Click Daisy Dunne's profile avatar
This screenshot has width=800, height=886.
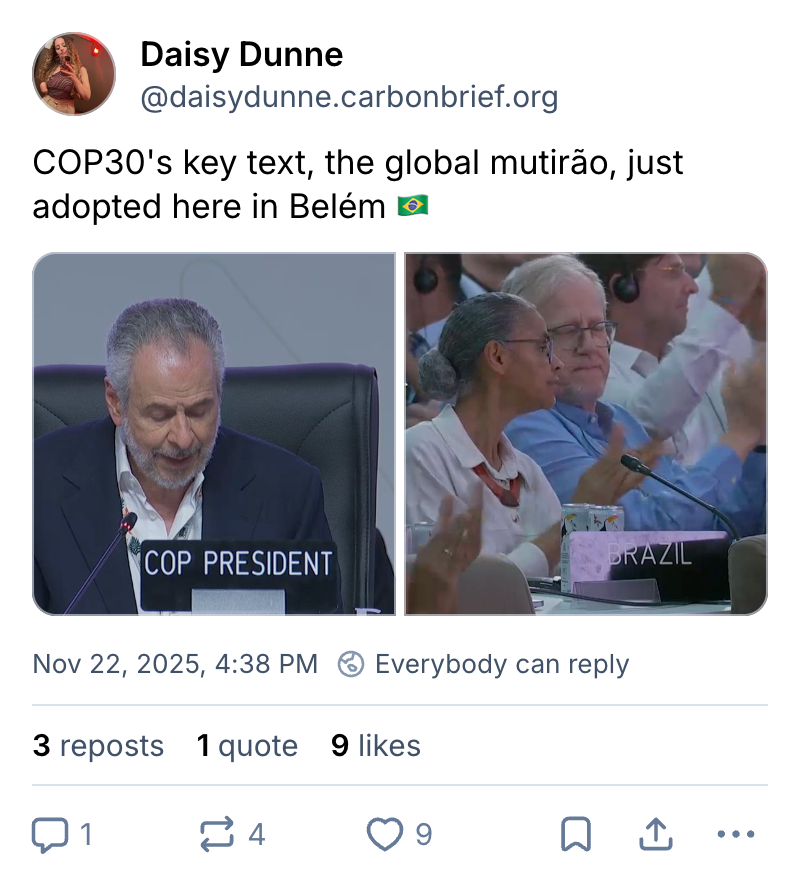pos(74,74)
